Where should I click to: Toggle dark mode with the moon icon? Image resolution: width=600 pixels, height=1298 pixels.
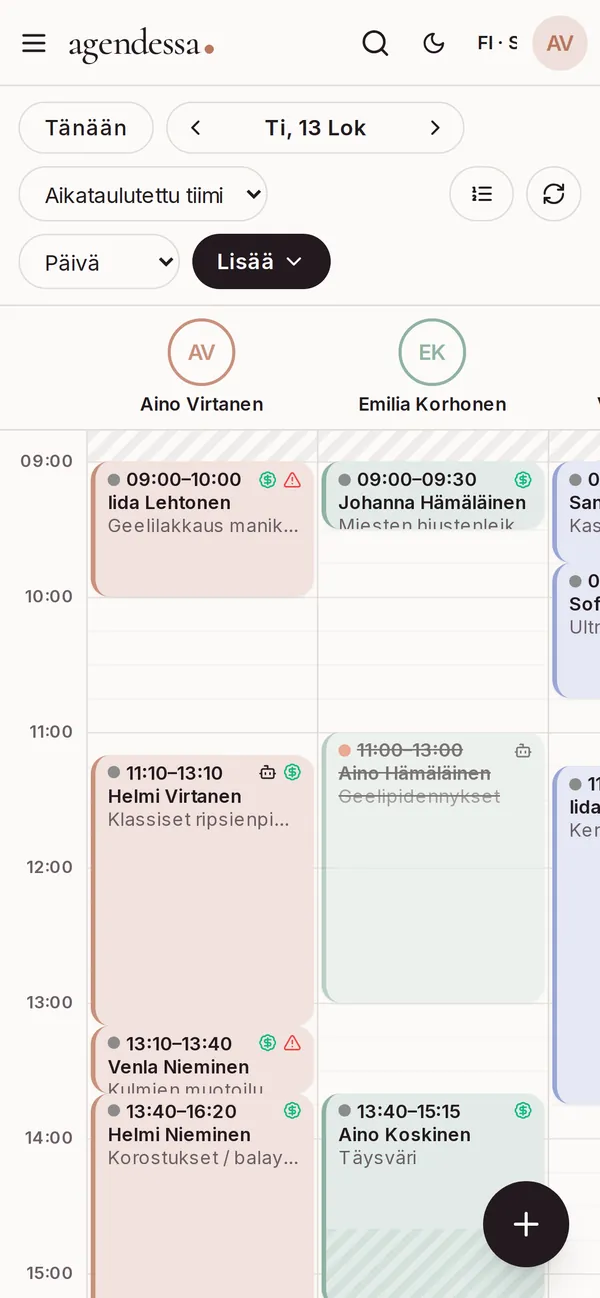click(433, 43)
